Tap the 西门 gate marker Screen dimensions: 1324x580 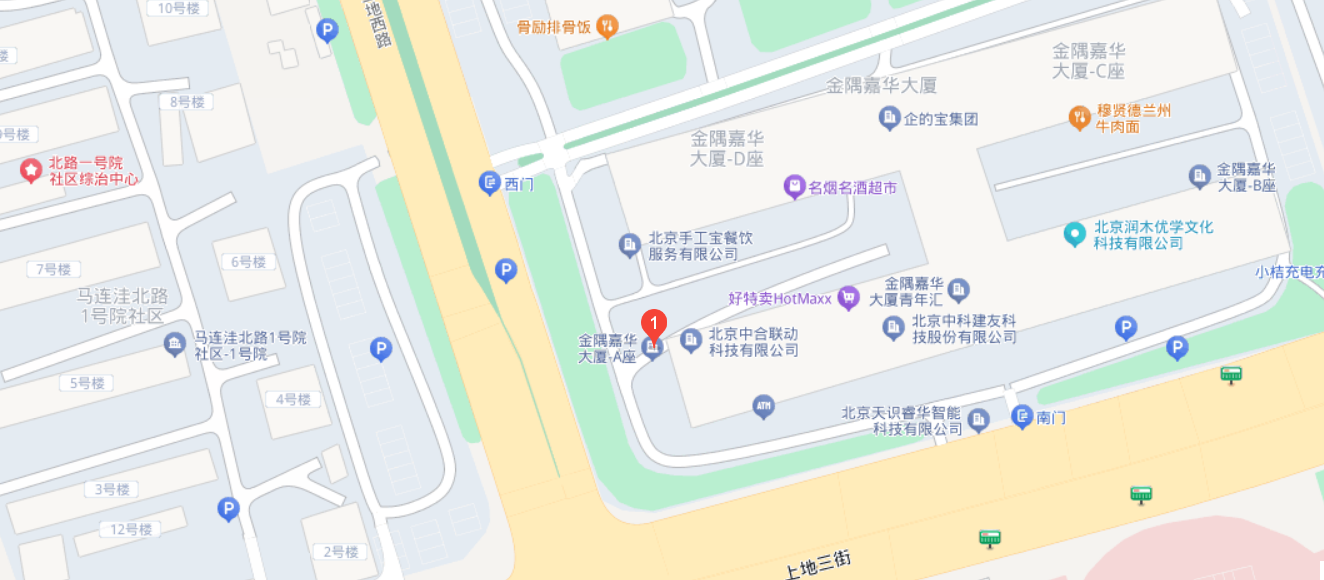point(489,183)
